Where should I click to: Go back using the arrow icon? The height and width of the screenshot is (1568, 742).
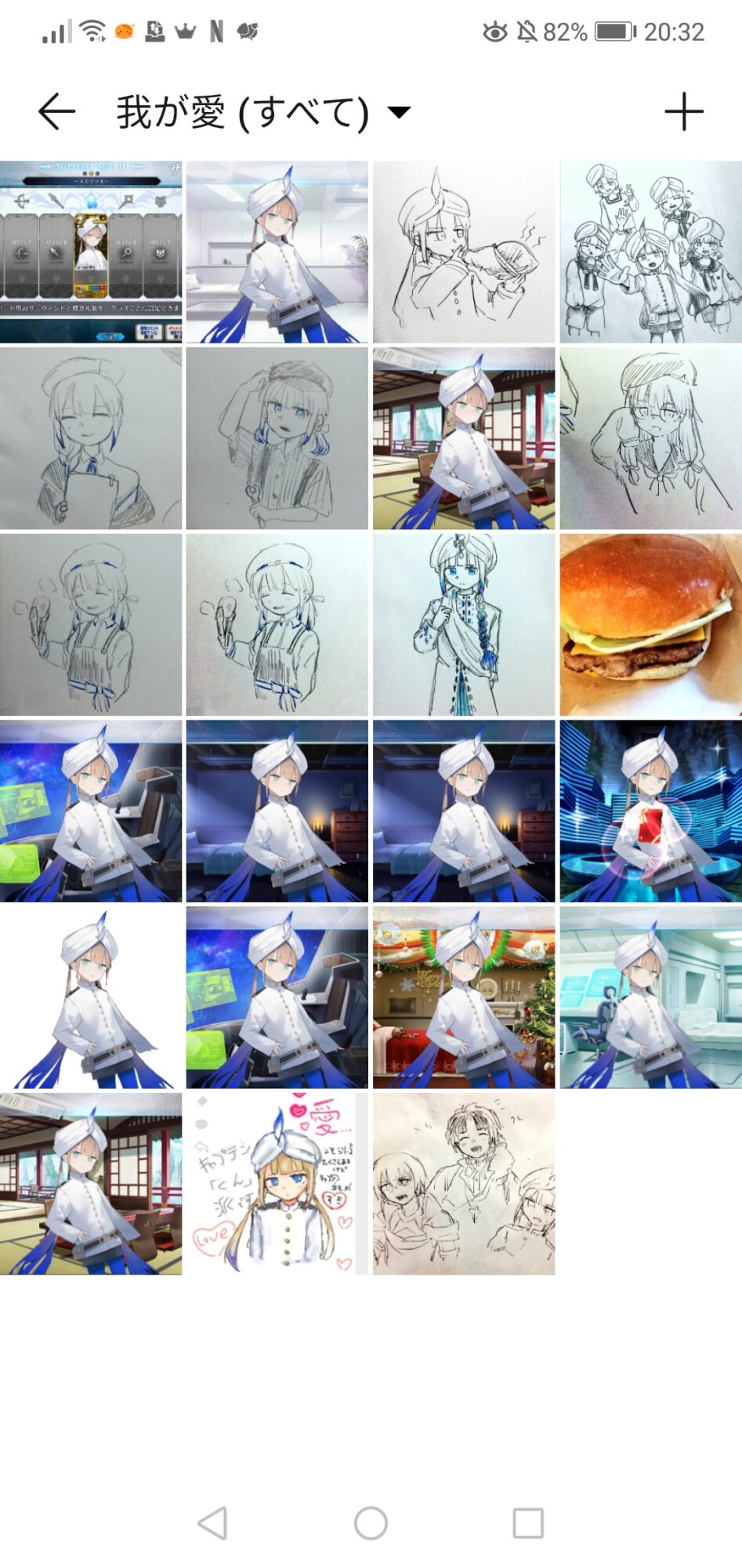click(57, 111)
